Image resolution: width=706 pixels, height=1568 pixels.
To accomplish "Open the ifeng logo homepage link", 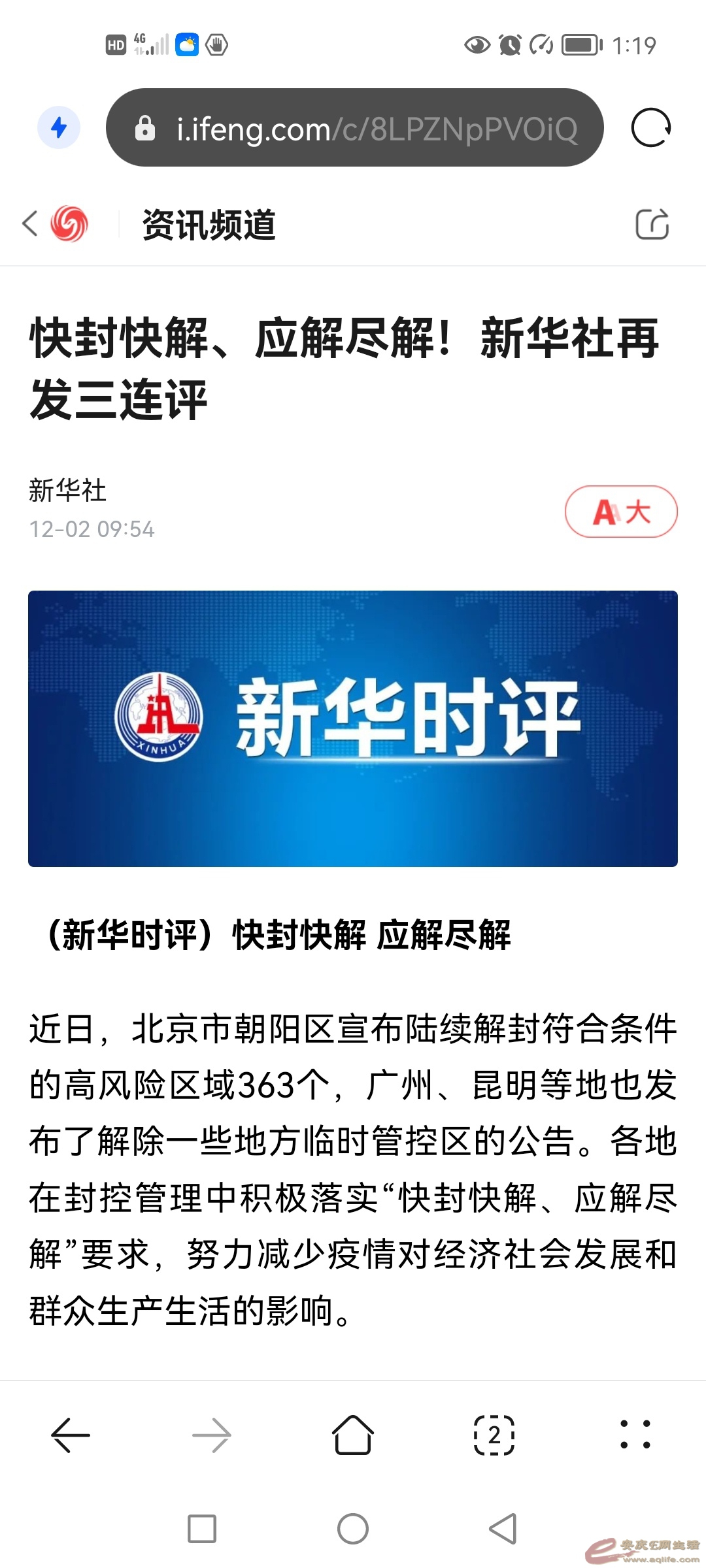I will [69, 224].
